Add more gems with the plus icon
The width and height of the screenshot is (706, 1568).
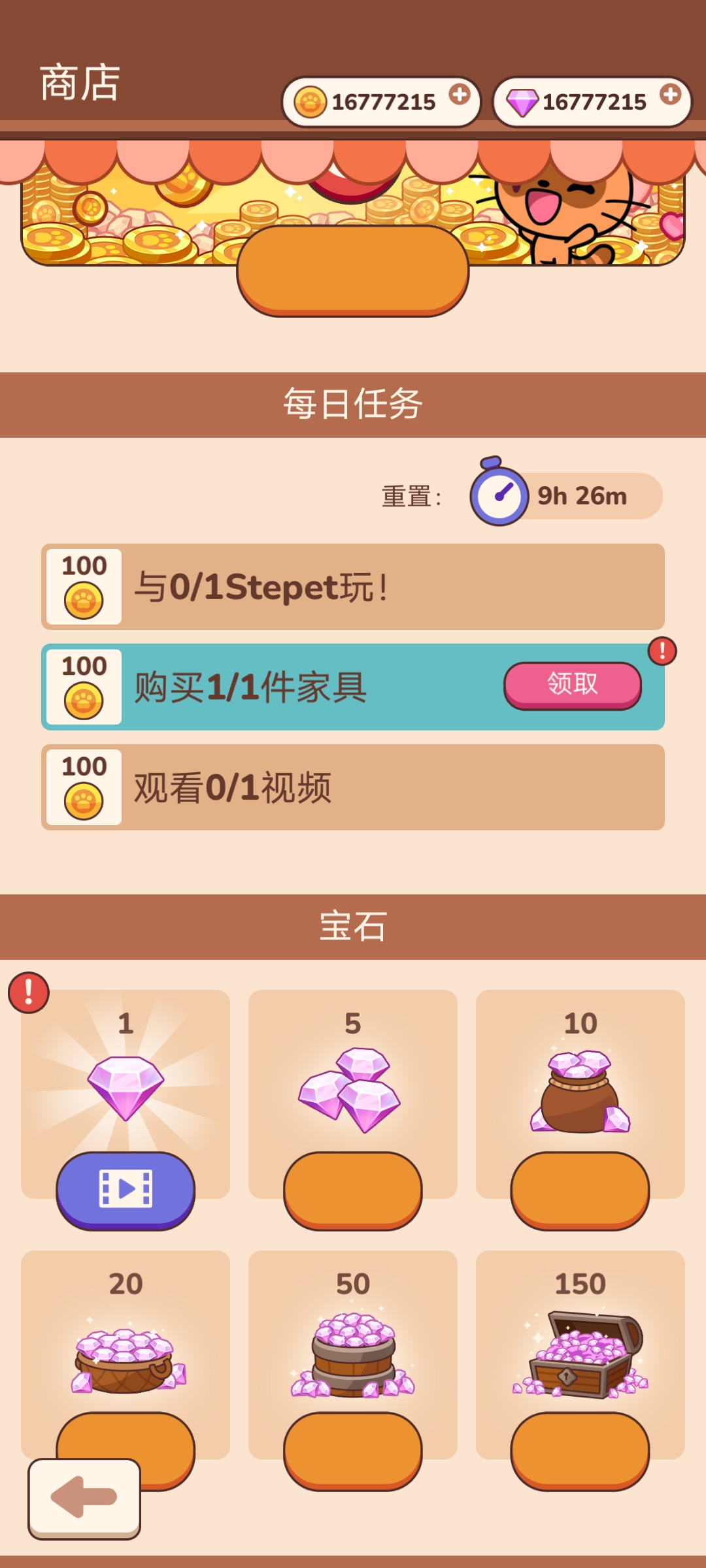pos(670,95)
